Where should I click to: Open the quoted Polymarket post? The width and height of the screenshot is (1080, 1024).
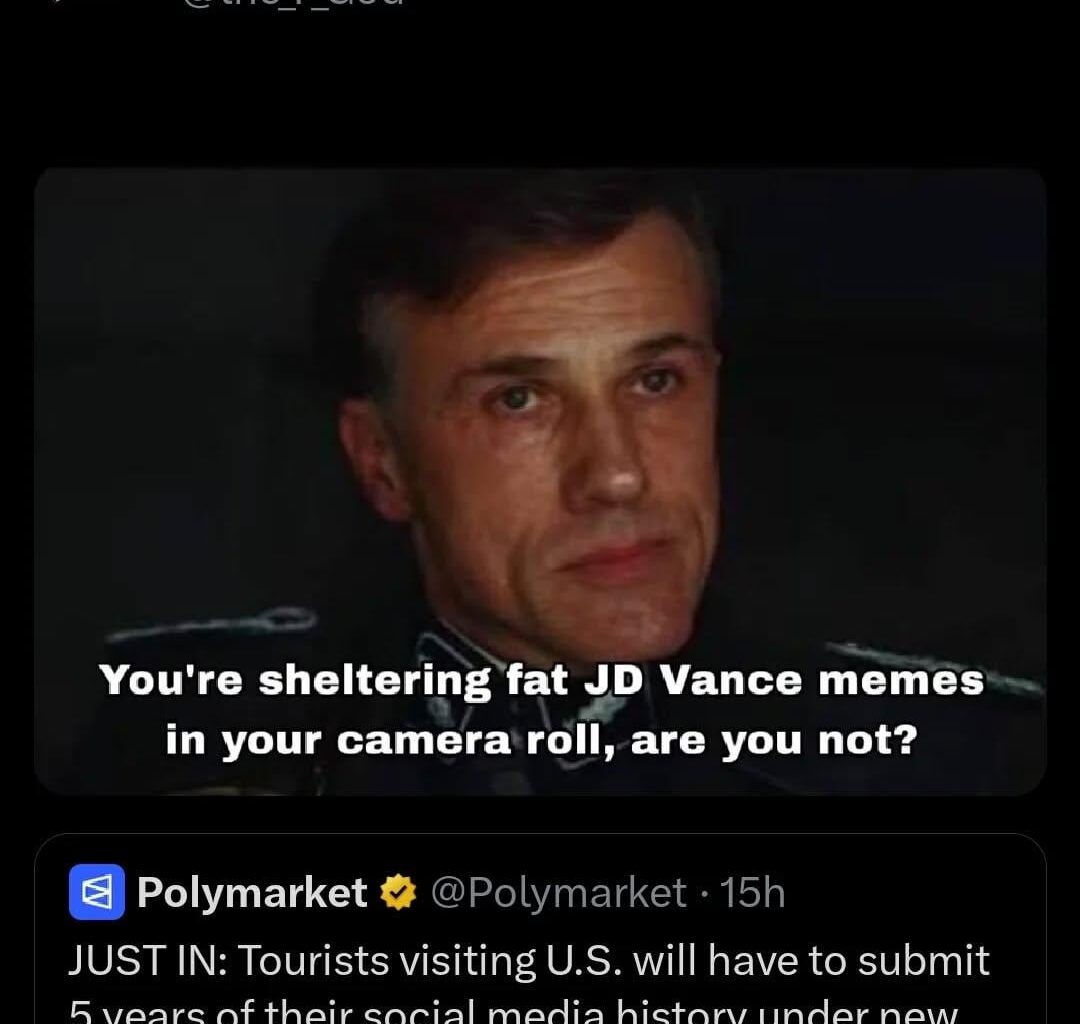pyautogui.click(x=540, y=960)
